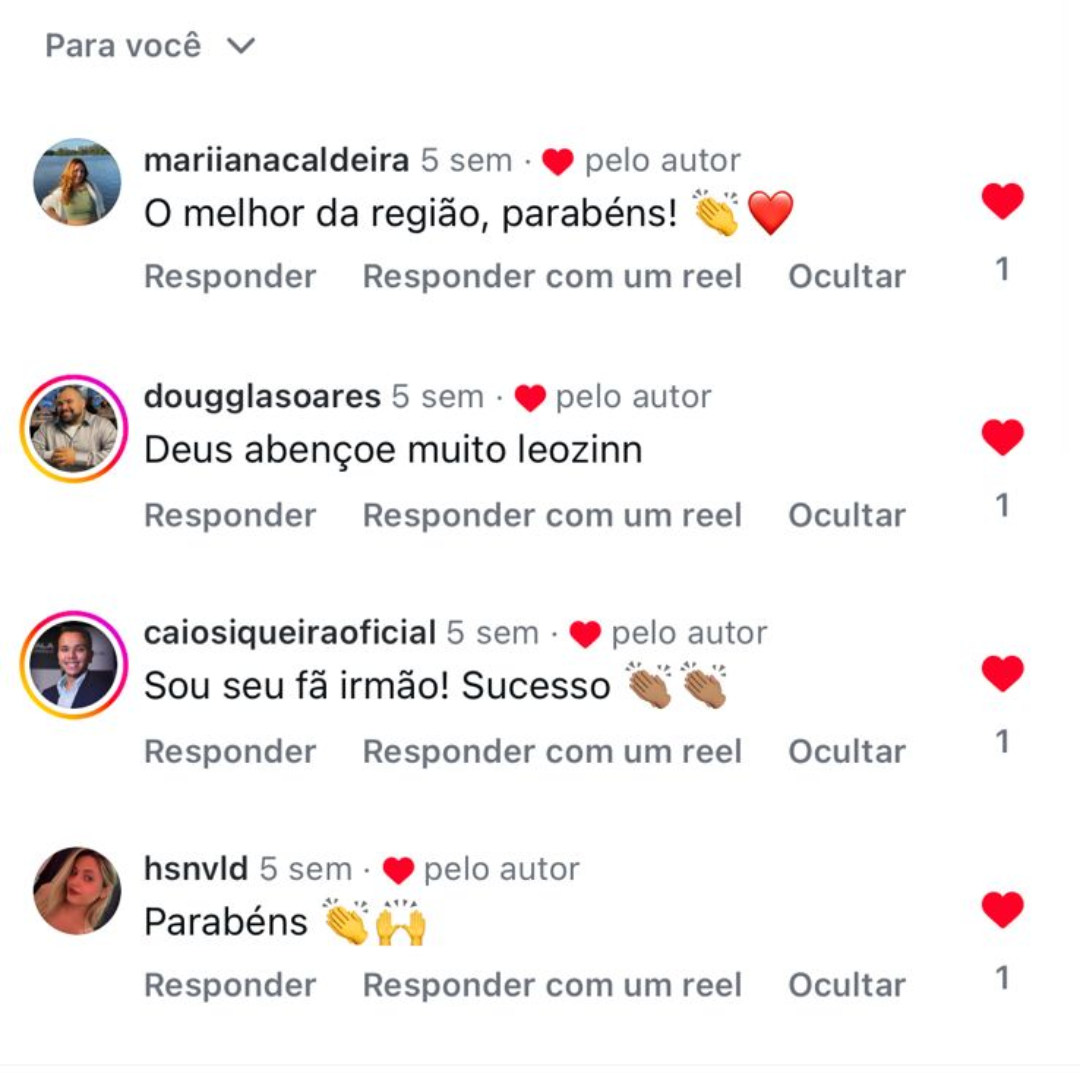Ocultar the comment from dougglasoares

846,515
